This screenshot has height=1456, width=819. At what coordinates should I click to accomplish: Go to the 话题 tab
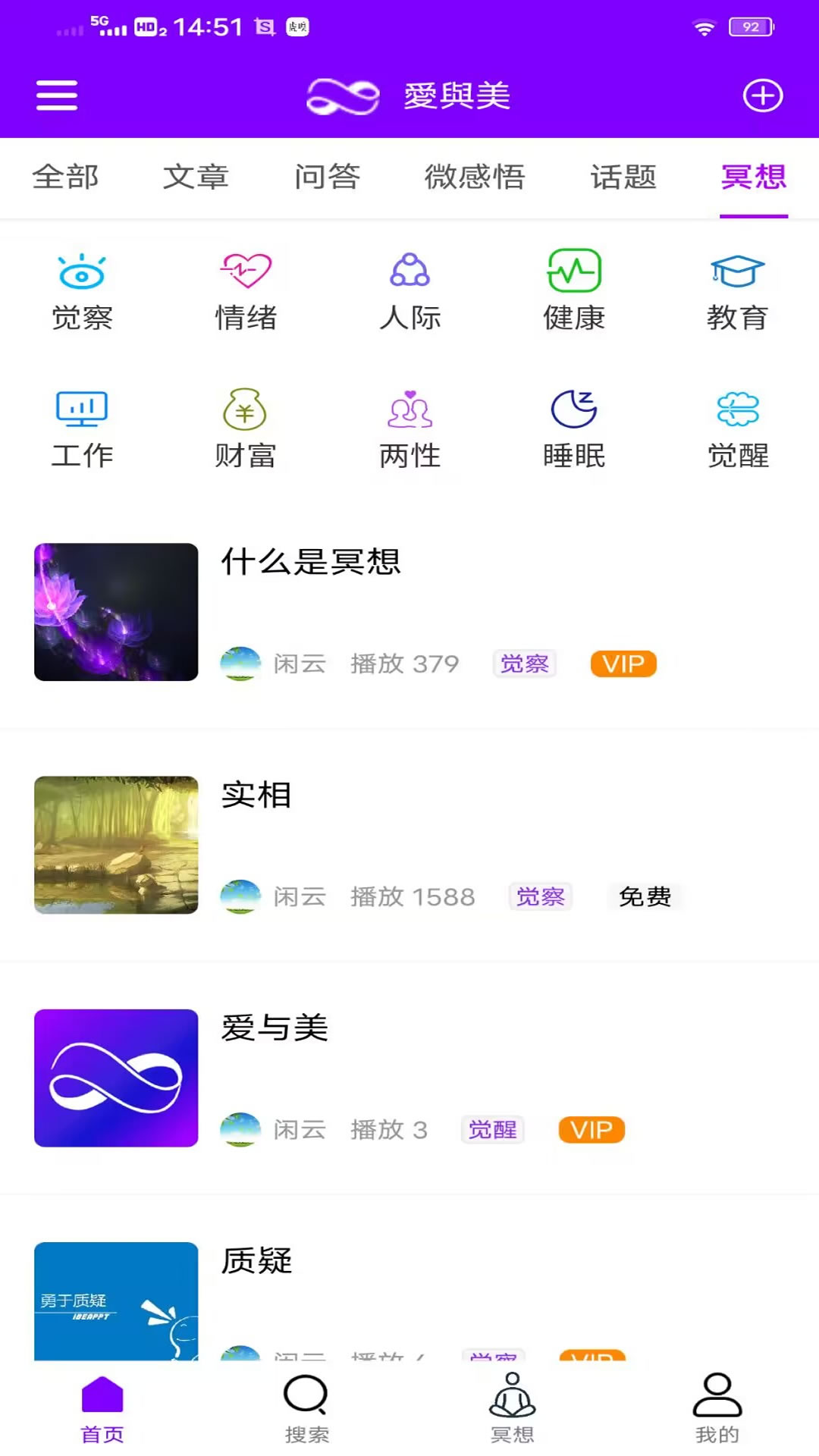[x=623, y=177]
